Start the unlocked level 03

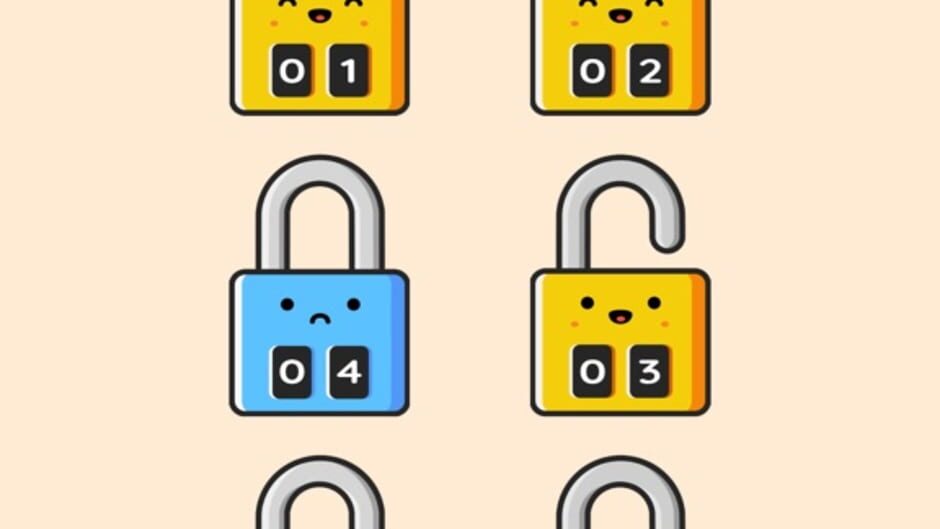620,285
